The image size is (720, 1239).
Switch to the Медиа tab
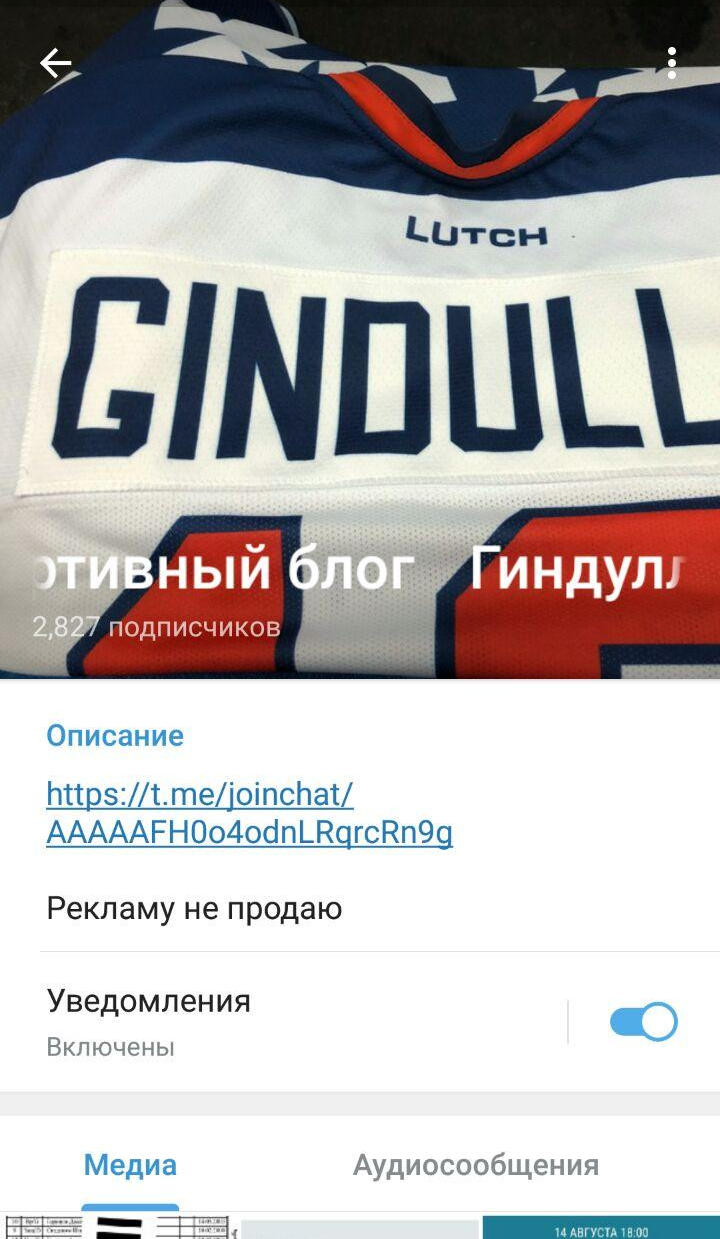click(130, 1164)
